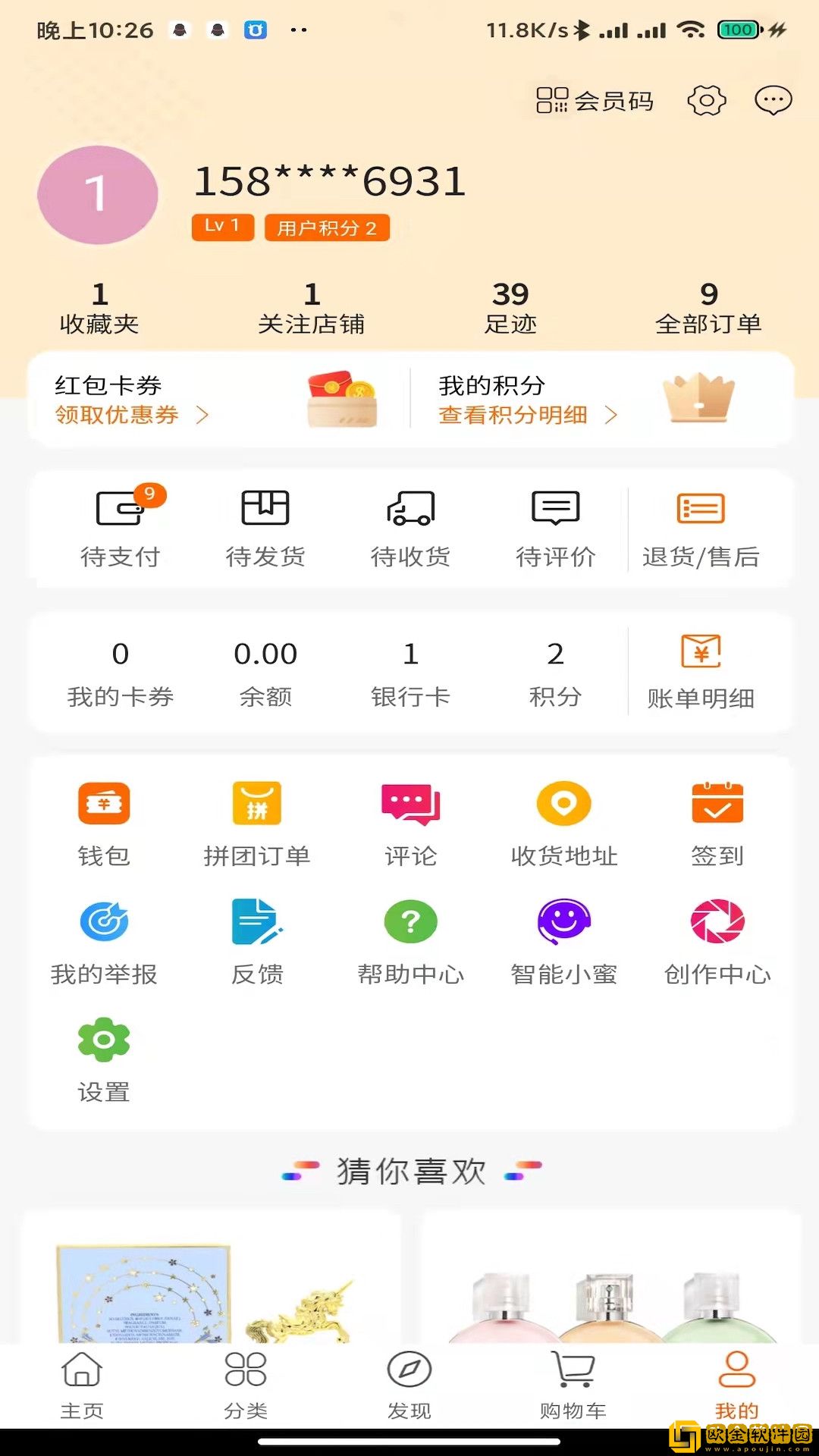Expand 领取优惠券 coupon details

pyautogui.click(x=127, y=416)
